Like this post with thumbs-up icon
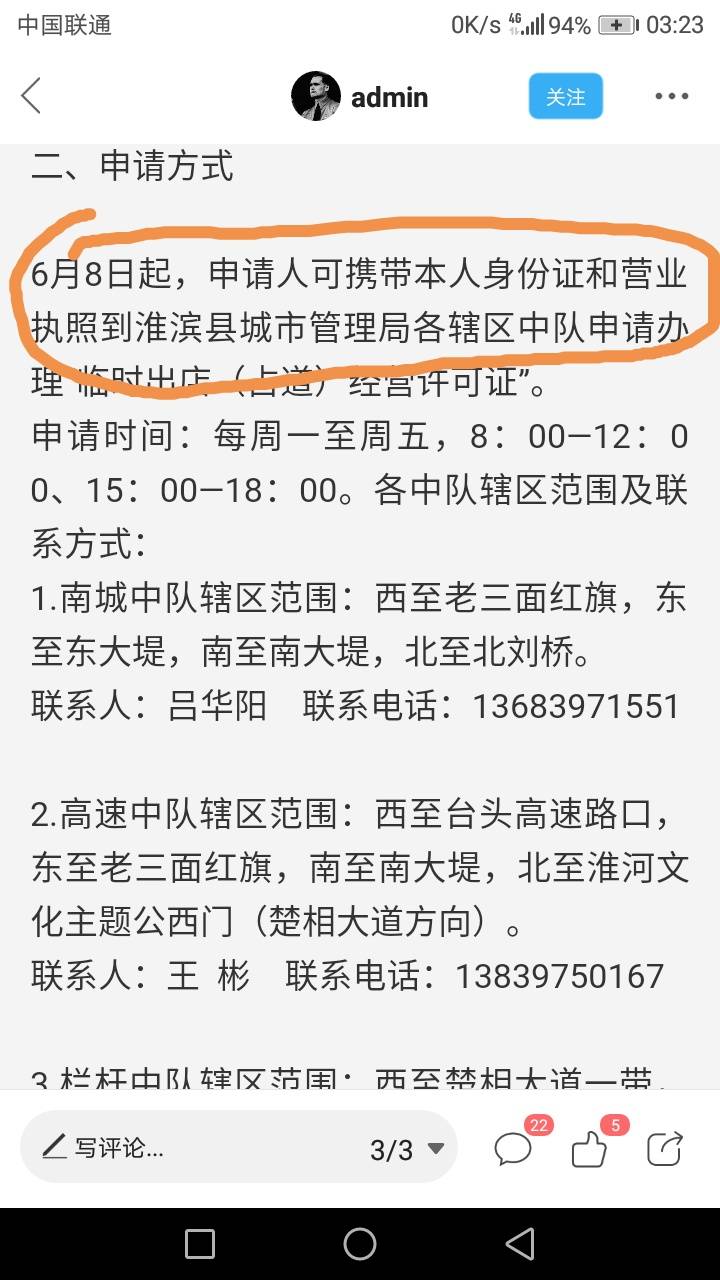The image size is (720, 1280). pos(590,1149)
